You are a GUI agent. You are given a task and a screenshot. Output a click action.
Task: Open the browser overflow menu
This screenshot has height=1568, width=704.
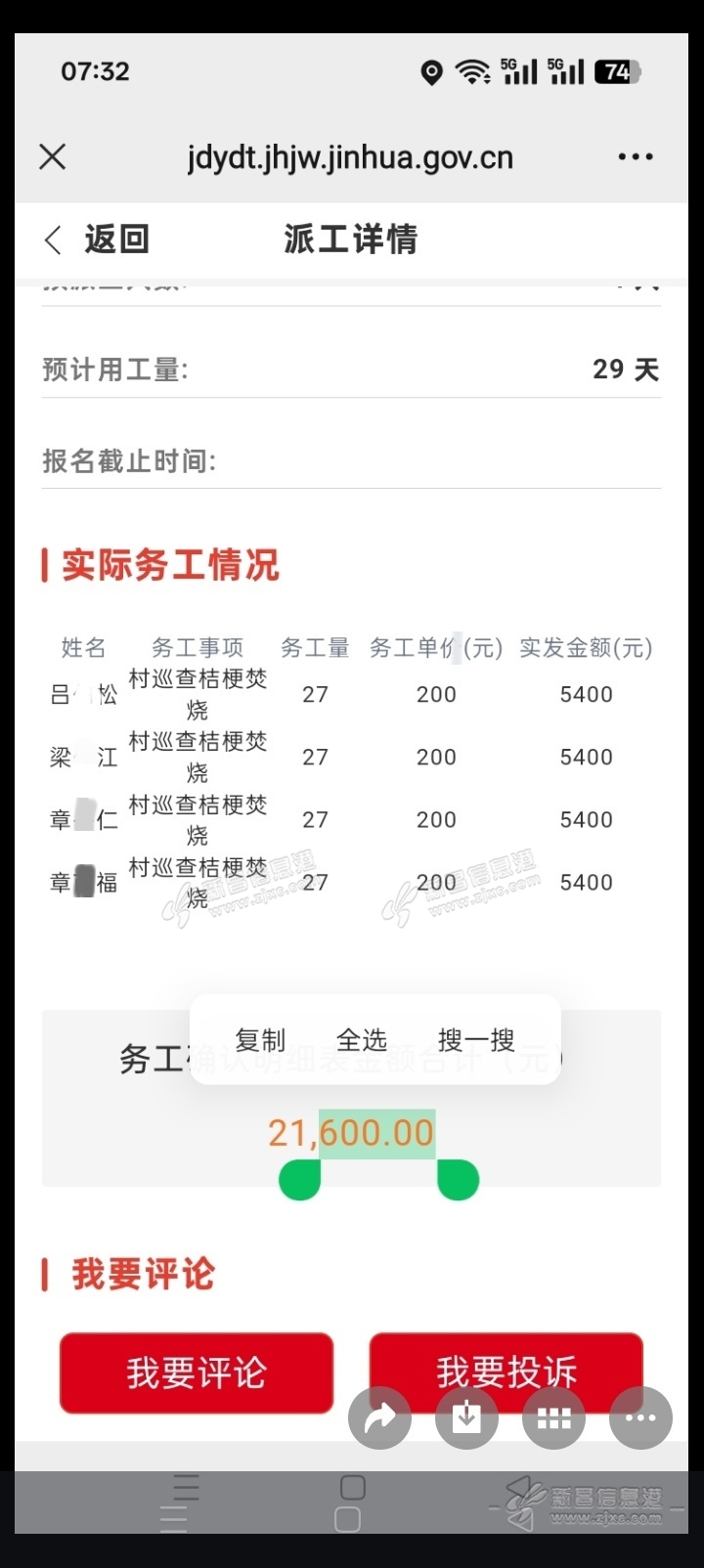tap(636, 156)
